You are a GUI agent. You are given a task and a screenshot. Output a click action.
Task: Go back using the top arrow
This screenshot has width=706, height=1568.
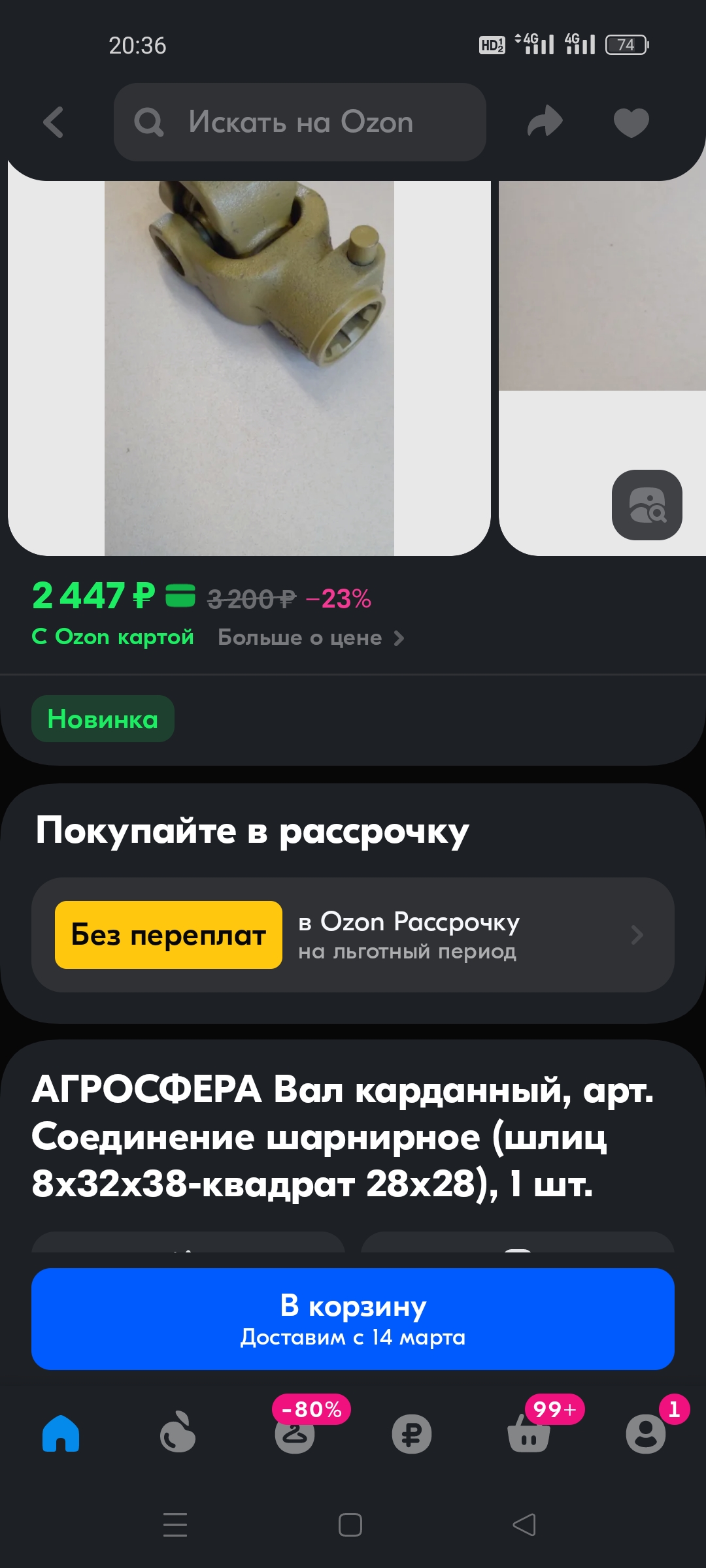54,122
